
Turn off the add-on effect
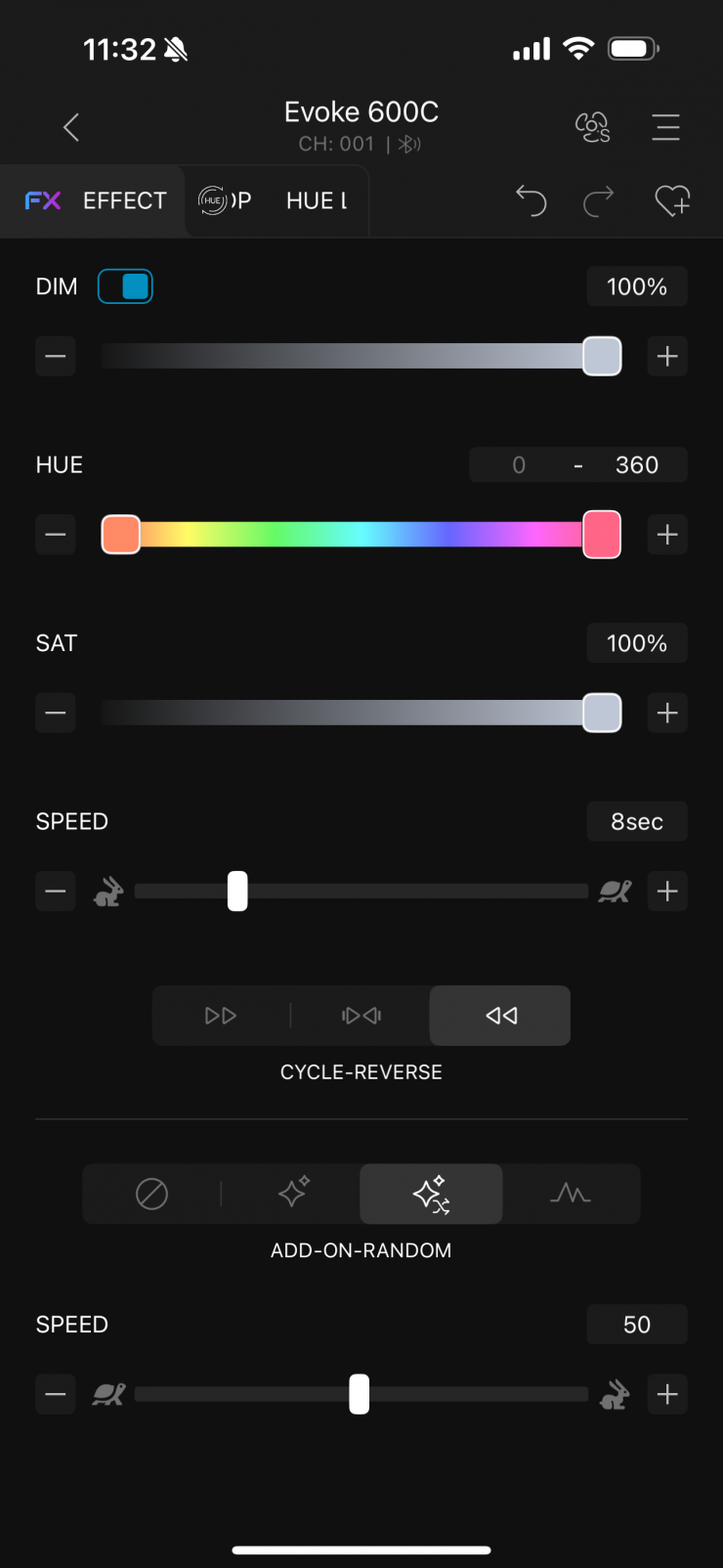coord(151,1194)
